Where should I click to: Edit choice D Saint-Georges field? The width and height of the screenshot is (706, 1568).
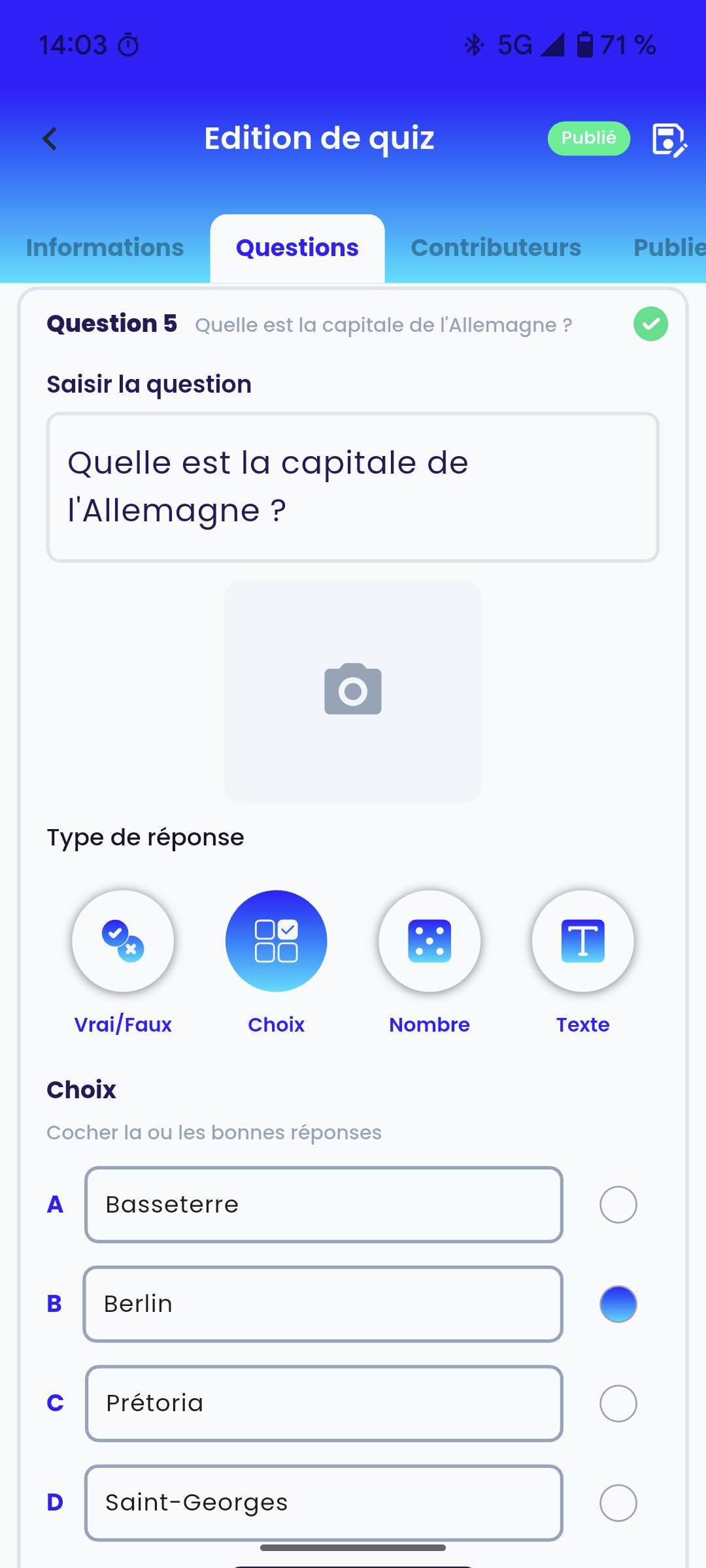coord(324,1503)
